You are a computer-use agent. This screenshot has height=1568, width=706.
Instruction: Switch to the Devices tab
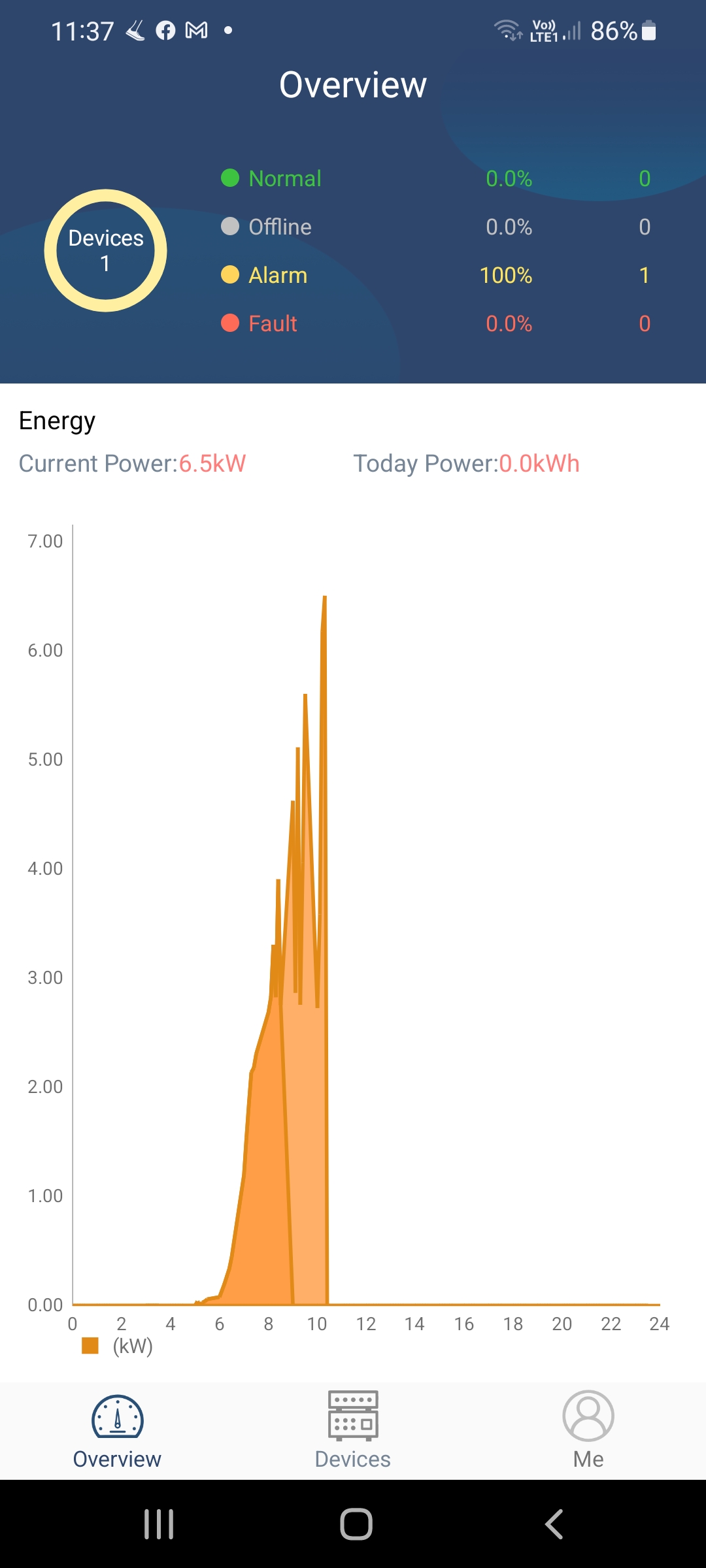pos(352,1429)
